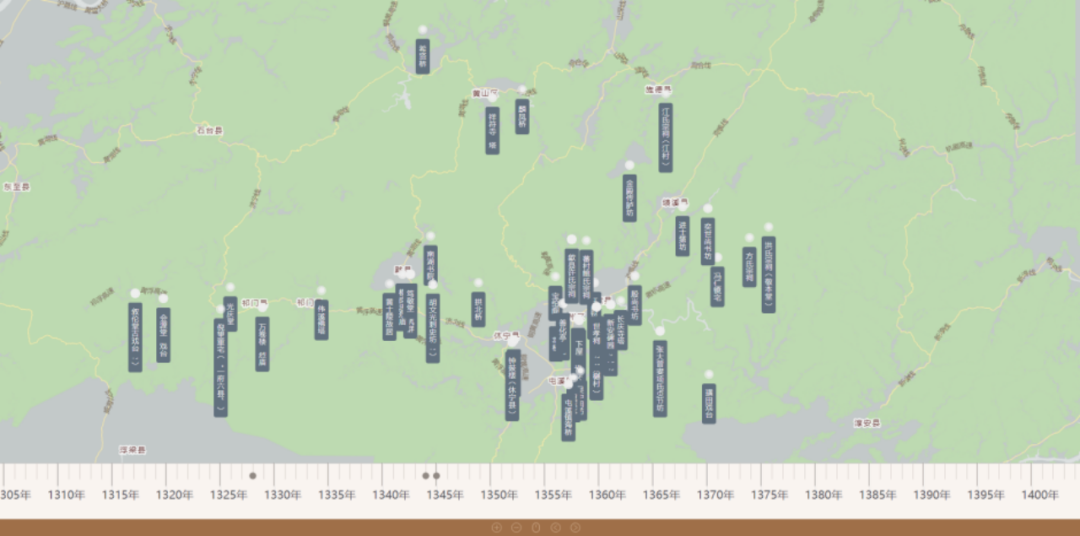Image resolution: width=1080 pixels, height=536 pixels.
Task: Open the 进士第坊 map marker
Action: tap(682, 236)
